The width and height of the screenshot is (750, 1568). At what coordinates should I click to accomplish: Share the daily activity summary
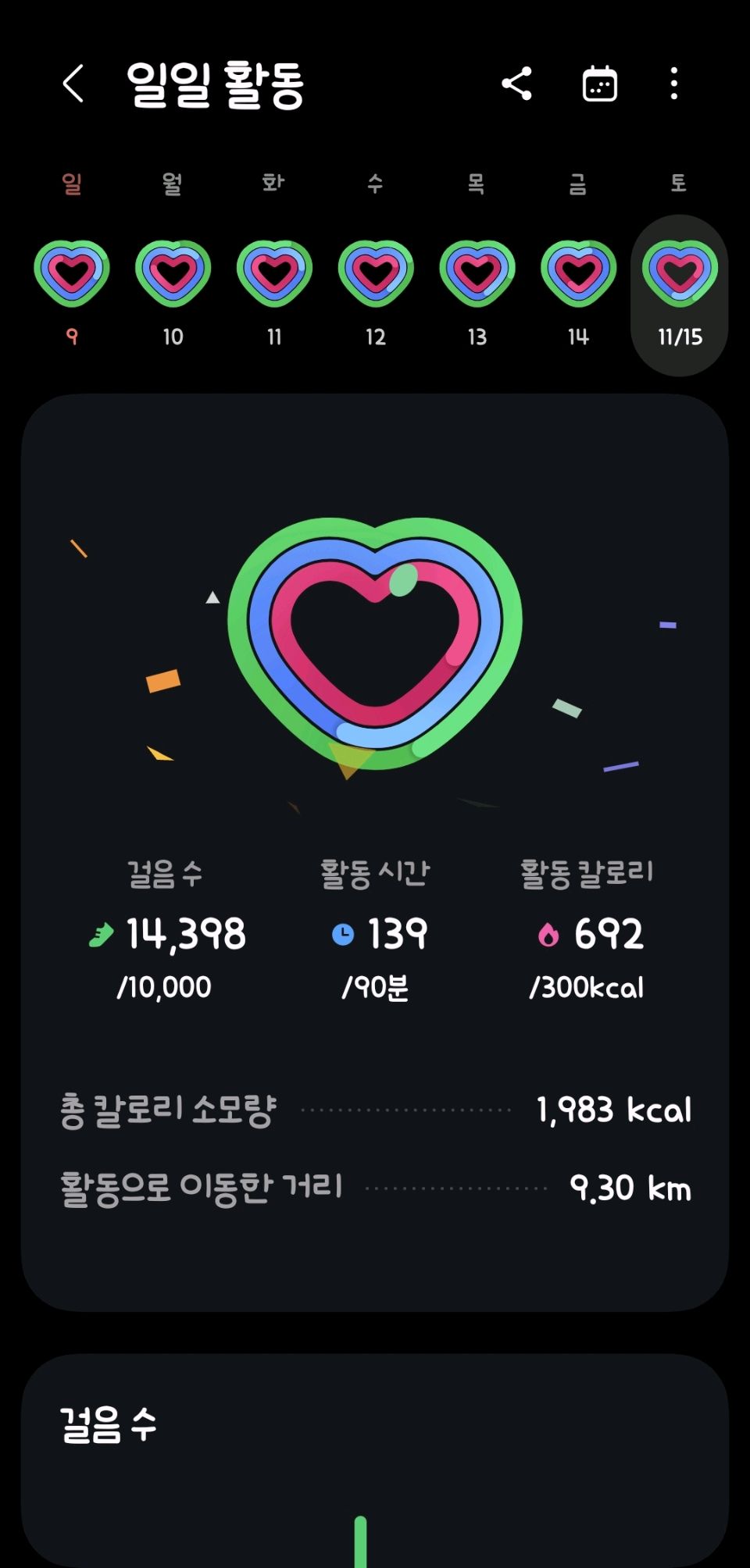(x=516, y=84)
